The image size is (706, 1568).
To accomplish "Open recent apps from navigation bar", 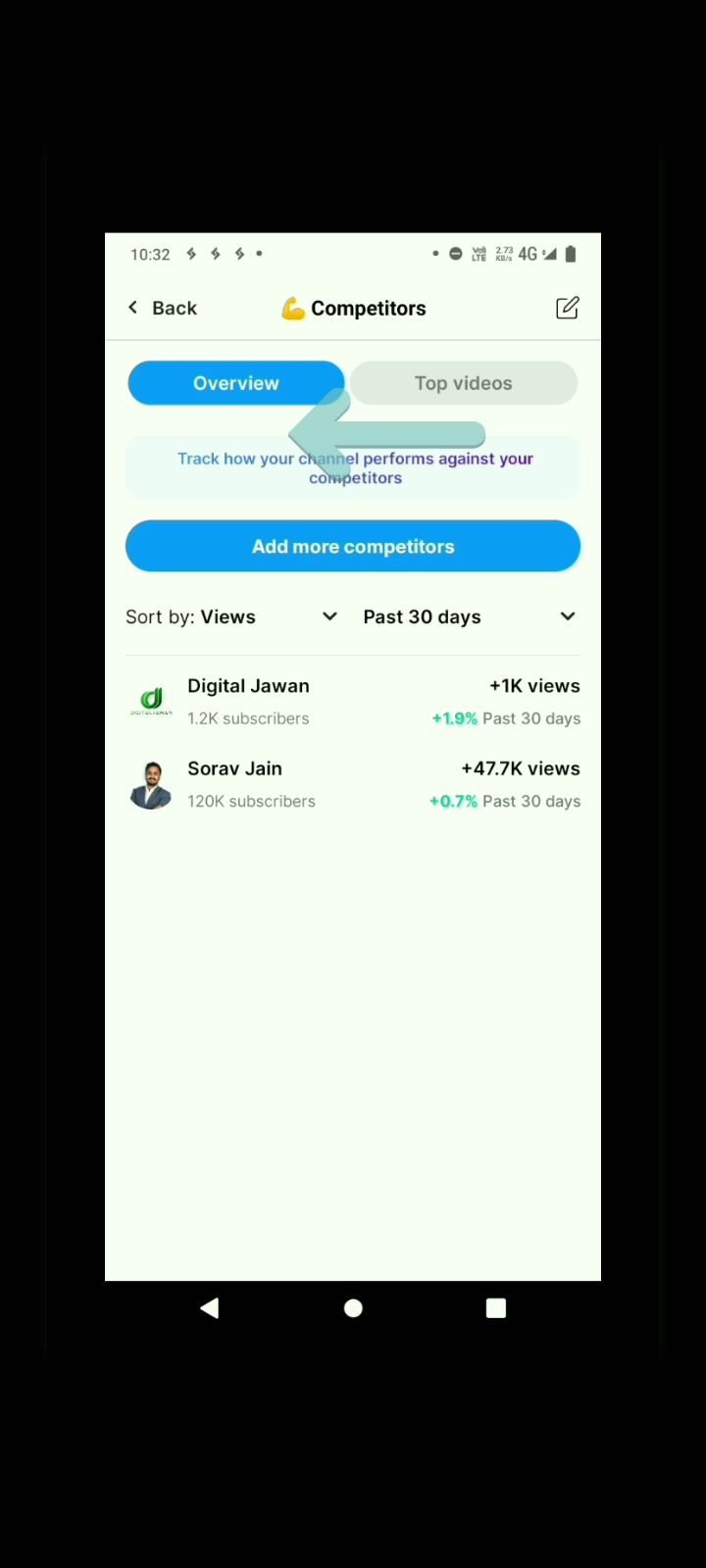I will (x=495, y=1309).
